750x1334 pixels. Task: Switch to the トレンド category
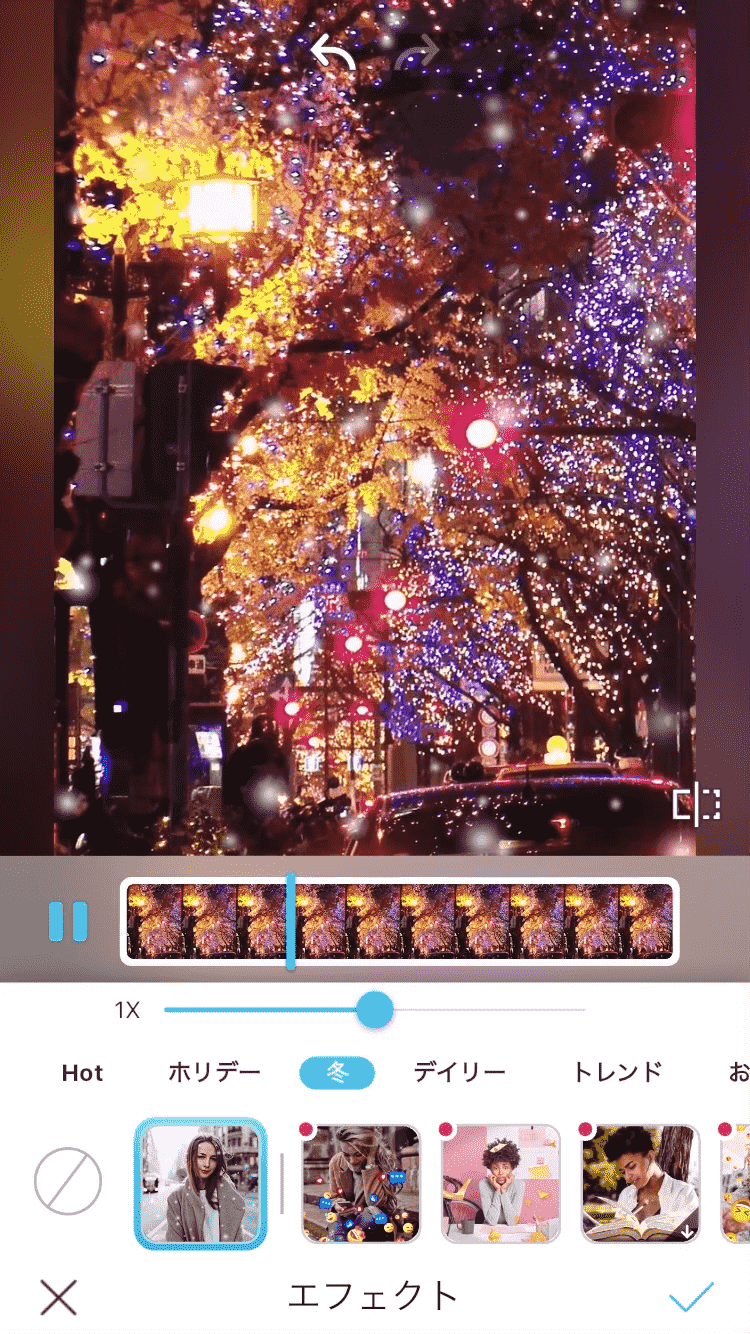tap(617, 1073)
